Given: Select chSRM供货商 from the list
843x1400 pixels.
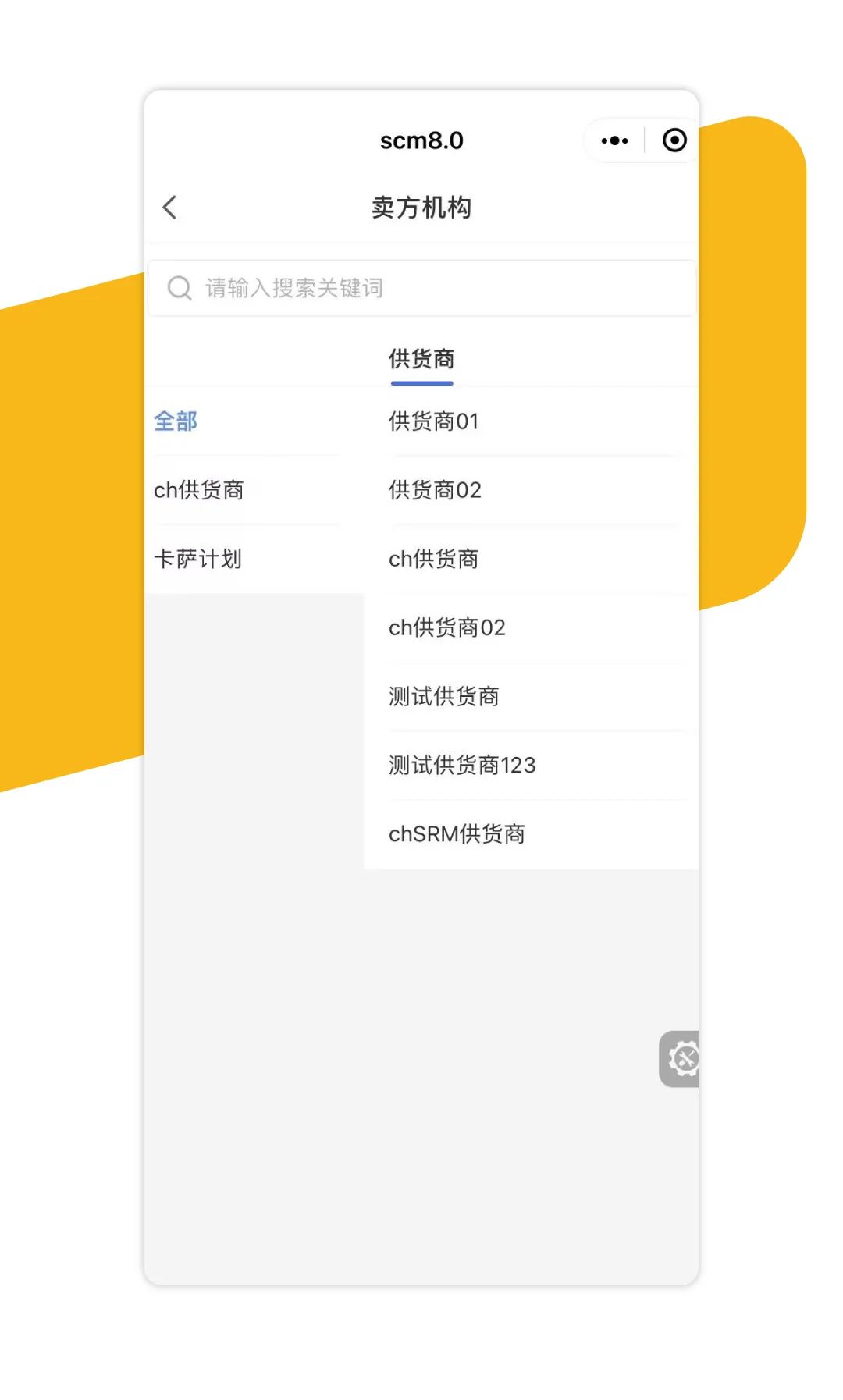Looking at the screenshot, I should (x=457, y=833).
